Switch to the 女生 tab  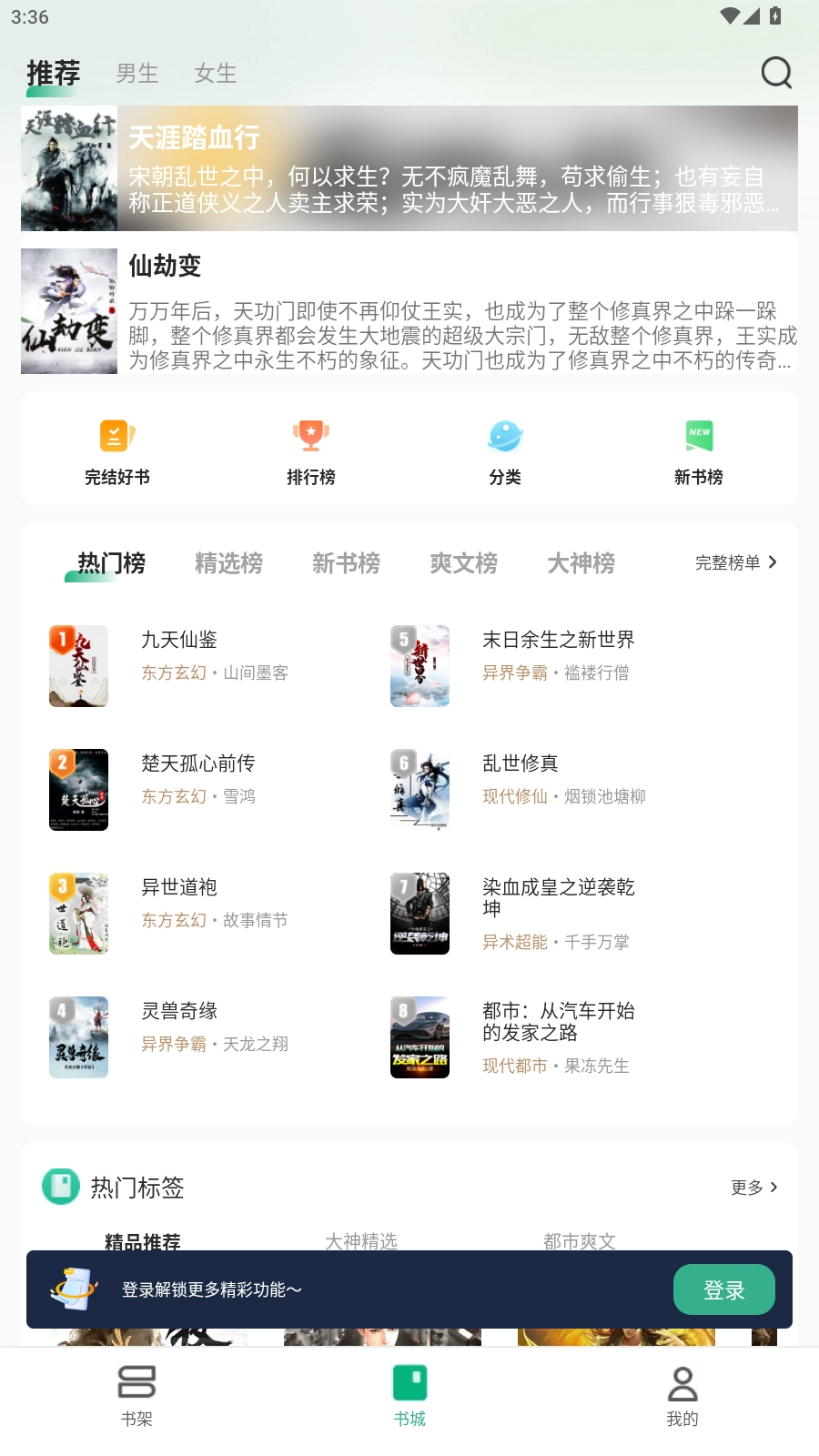click(x=216, y=73)
